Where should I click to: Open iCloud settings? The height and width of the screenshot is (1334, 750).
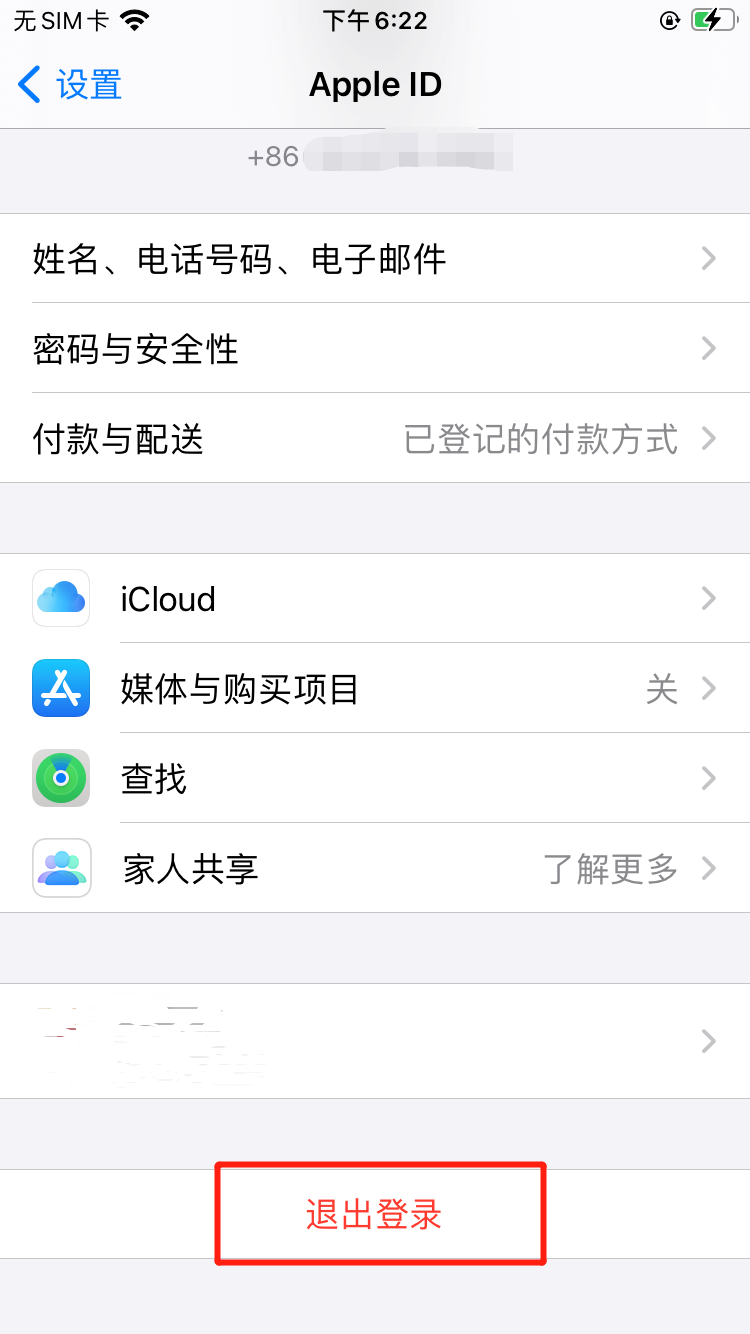[375, 598]
